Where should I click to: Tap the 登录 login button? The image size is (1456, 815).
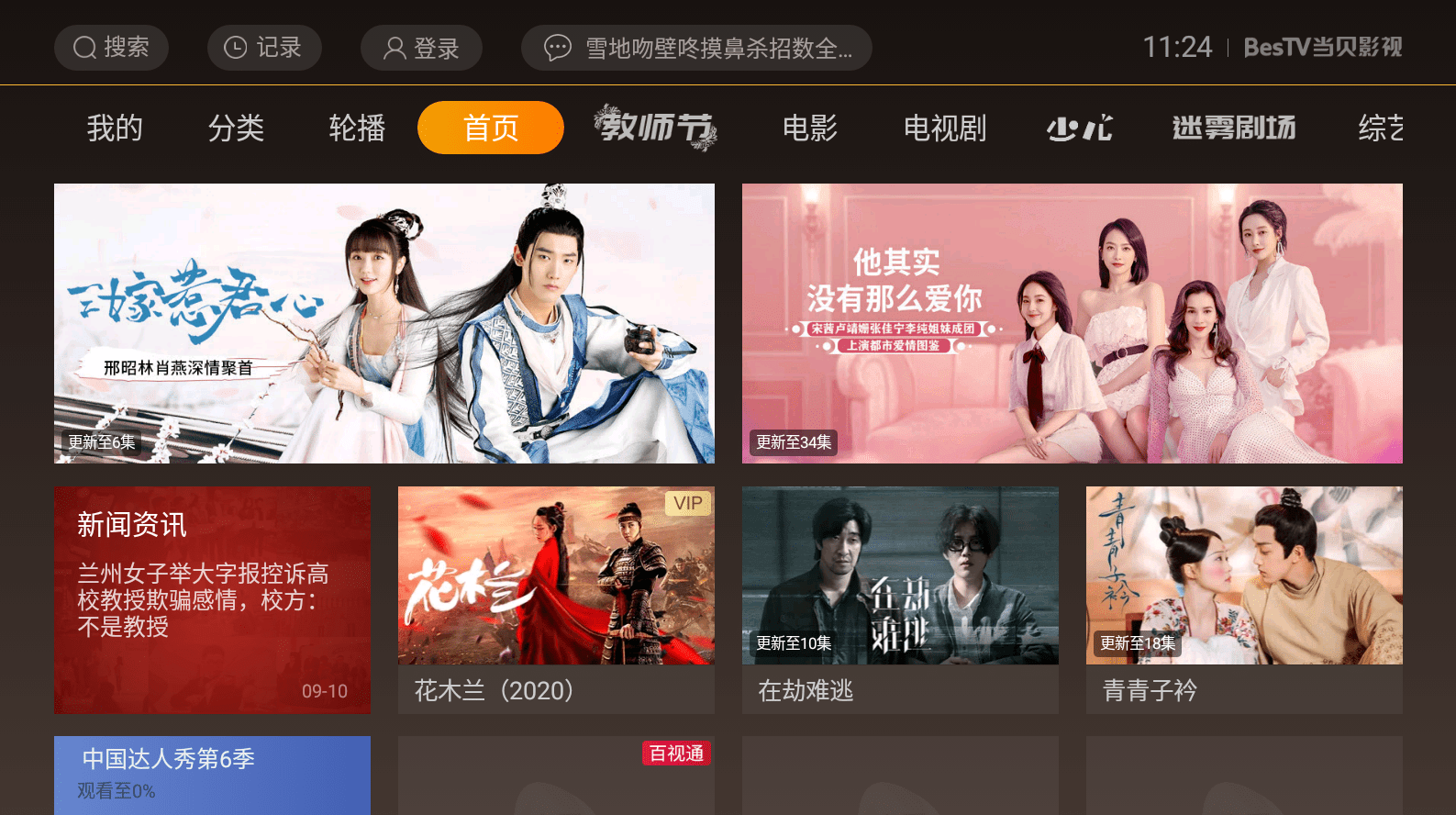click(x=421, y=48)
